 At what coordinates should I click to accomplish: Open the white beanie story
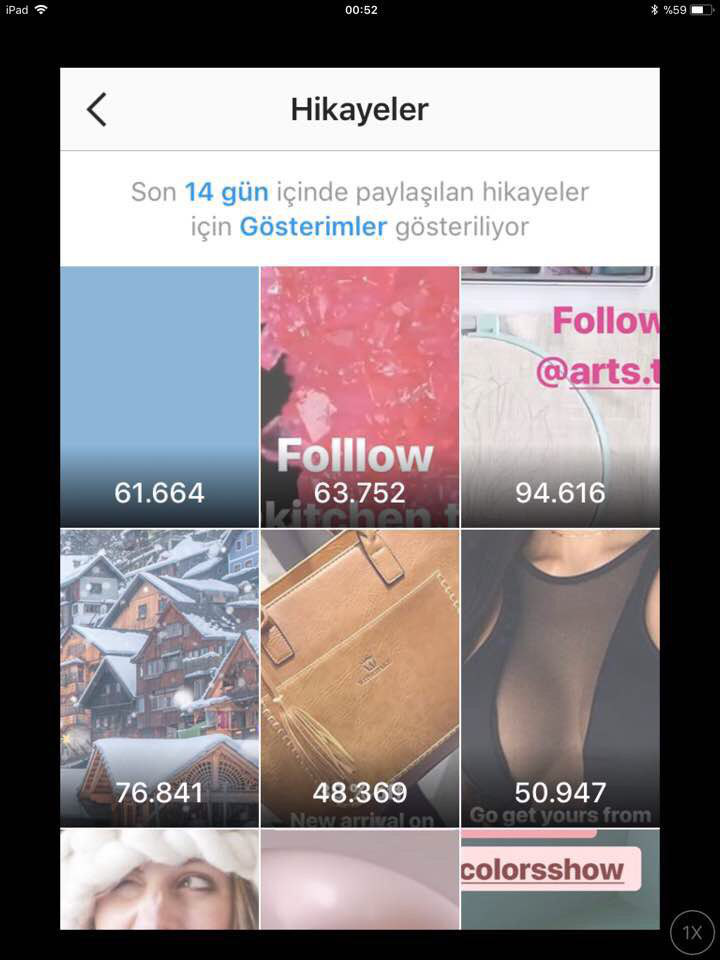coord(159,880)
